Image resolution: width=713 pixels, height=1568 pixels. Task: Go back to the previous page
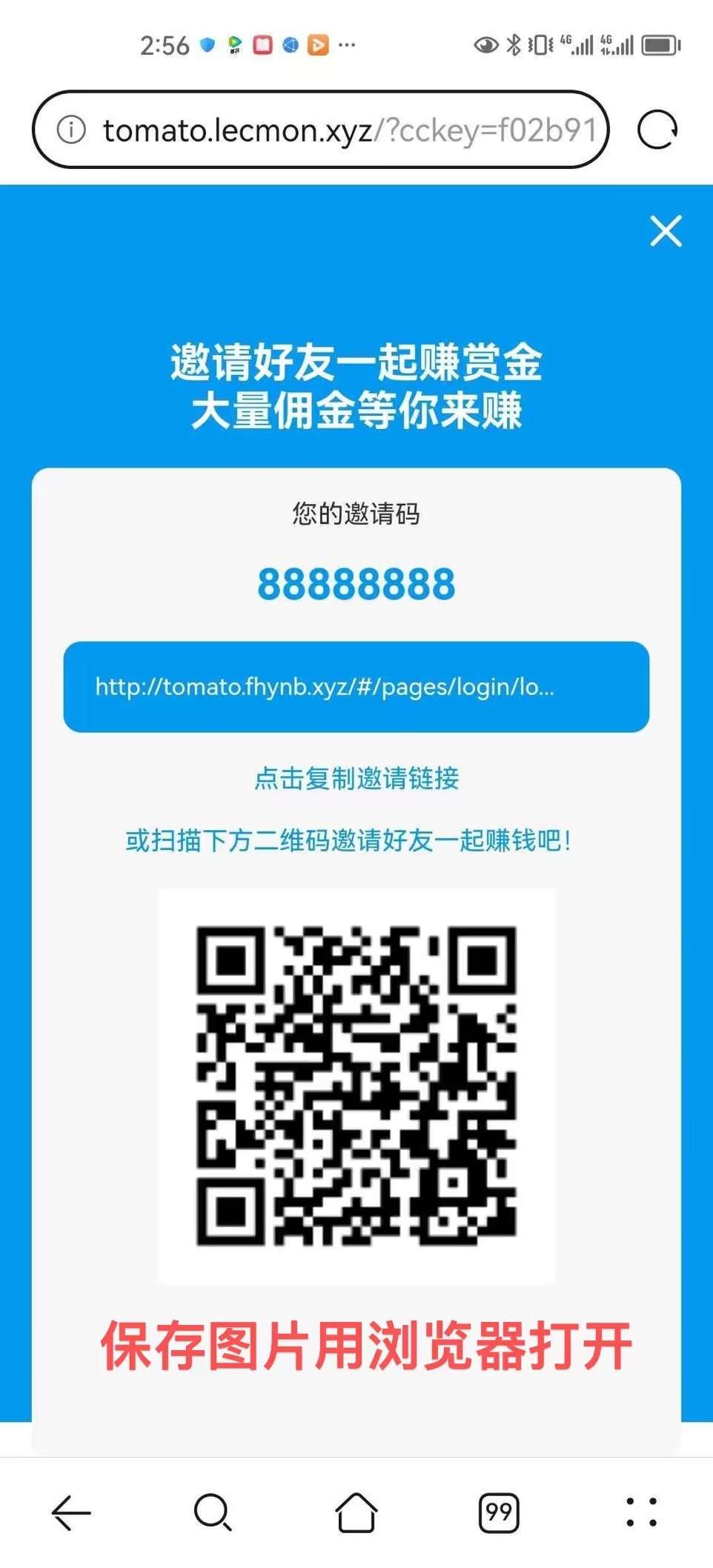(x=71, y=1512)
